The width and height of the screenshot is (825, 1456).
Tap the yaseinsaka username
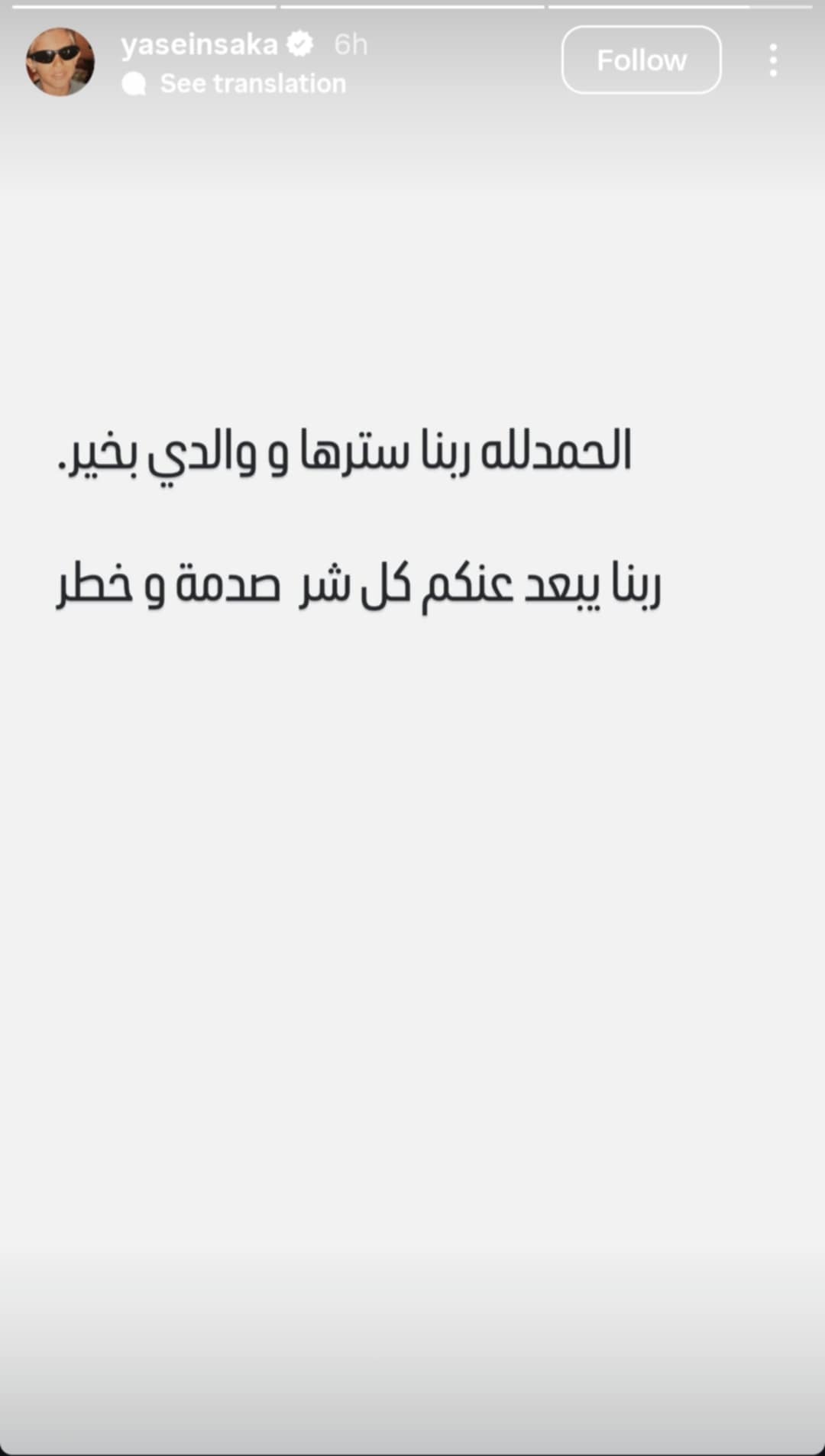click(x=199, y=44)
